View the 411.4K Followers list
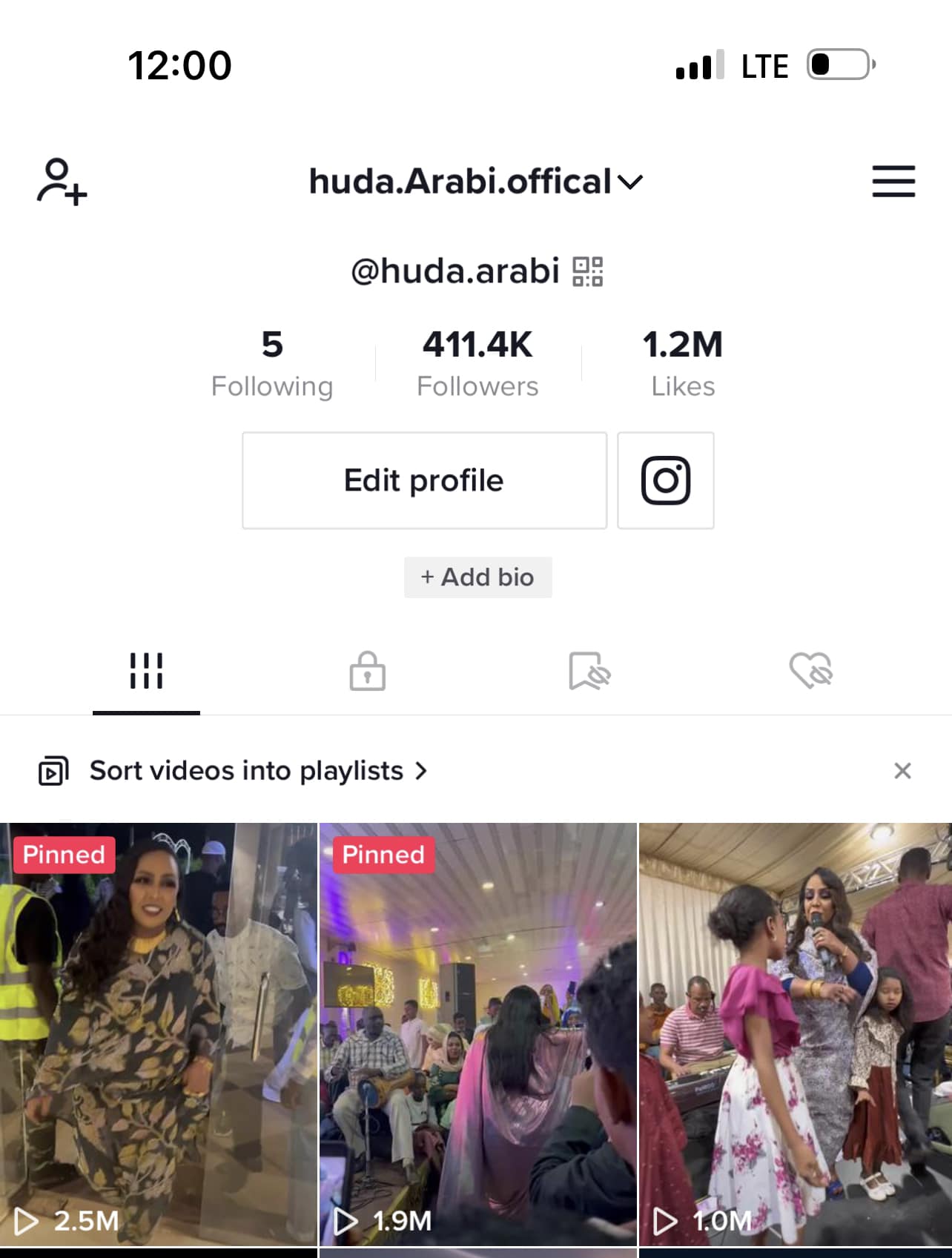Screen dimensions: 952x1258 coord(477,363)
